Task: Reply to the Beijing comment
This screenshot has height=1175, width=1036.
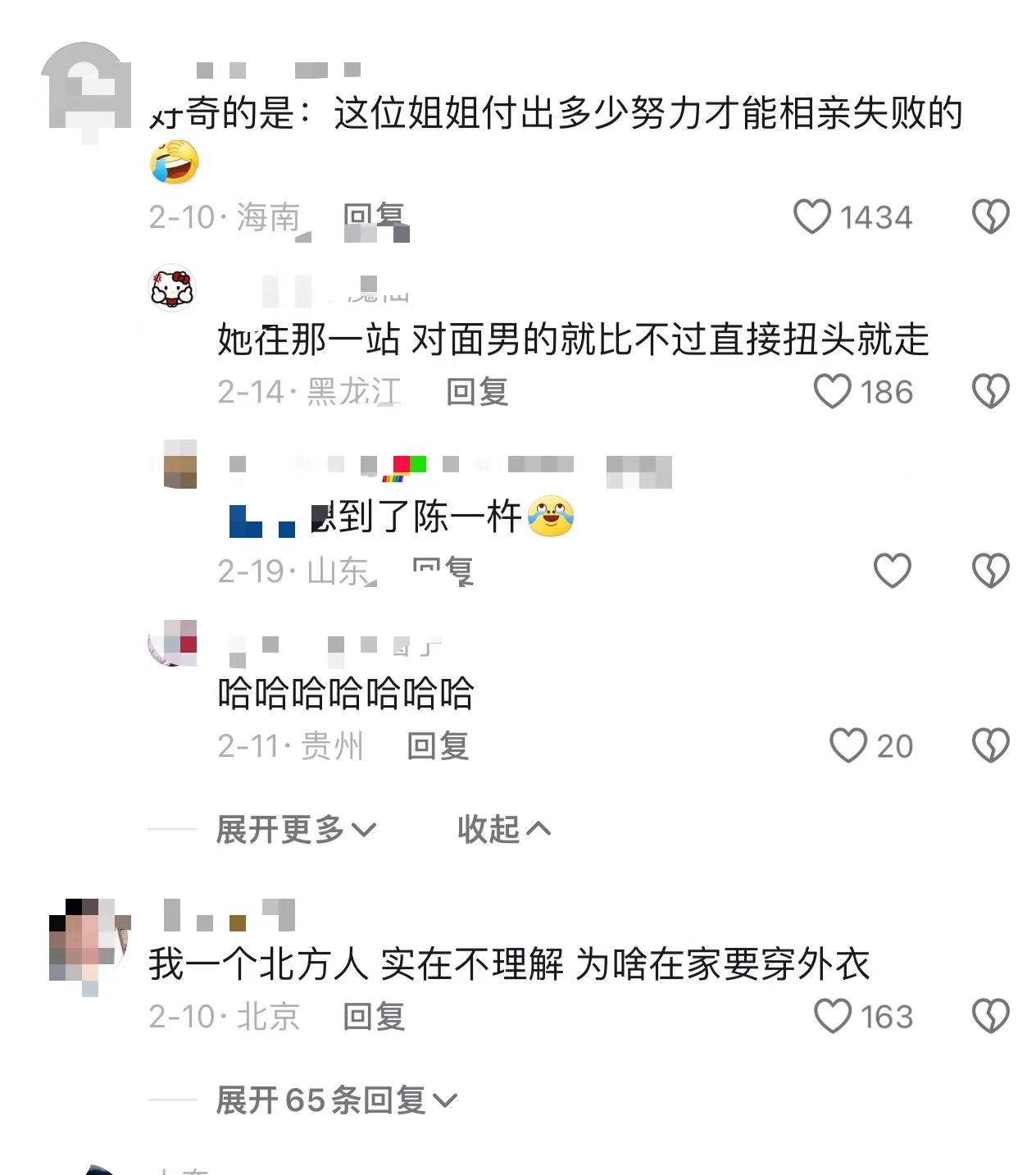Action: tap(374, 1017)
